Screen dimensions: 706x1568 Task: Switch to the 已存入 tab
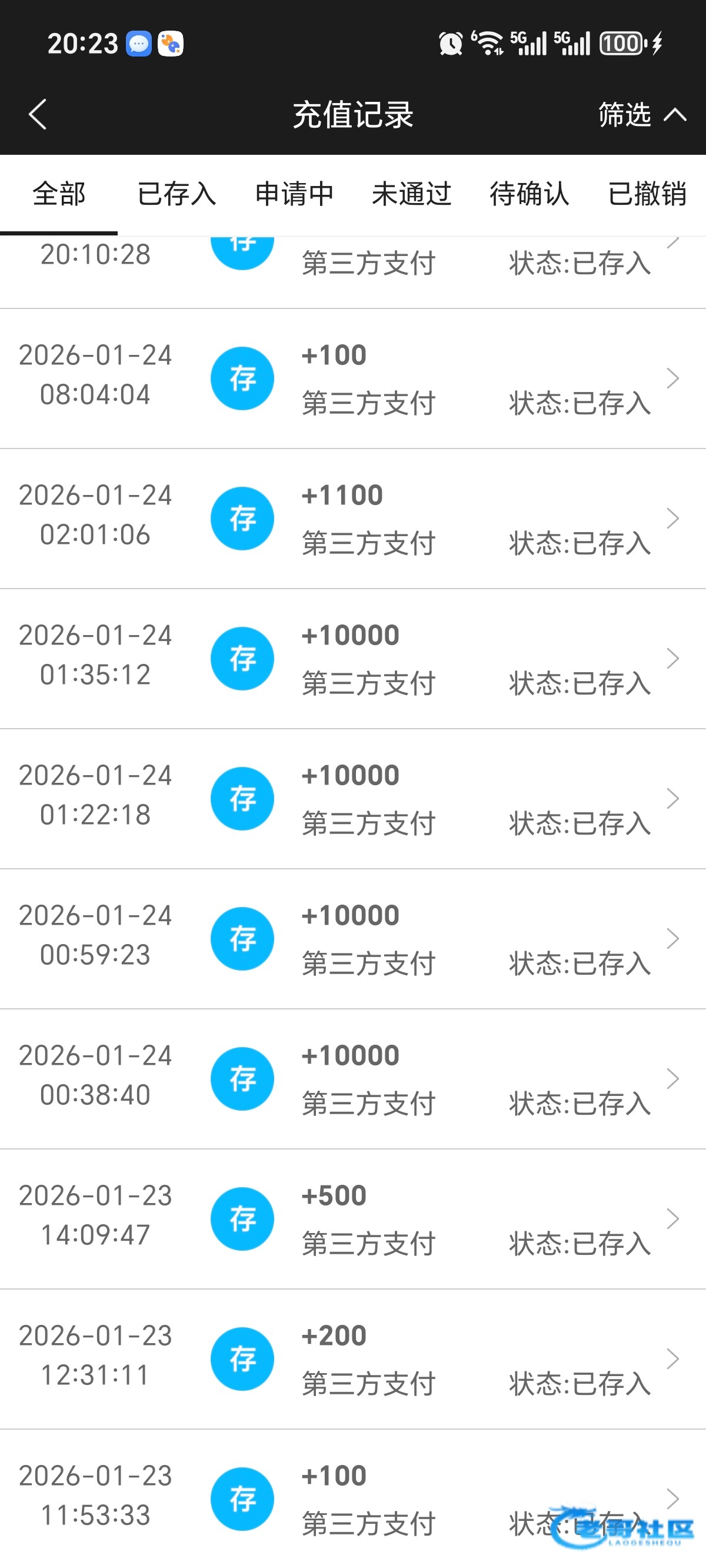tap(176, 194)
